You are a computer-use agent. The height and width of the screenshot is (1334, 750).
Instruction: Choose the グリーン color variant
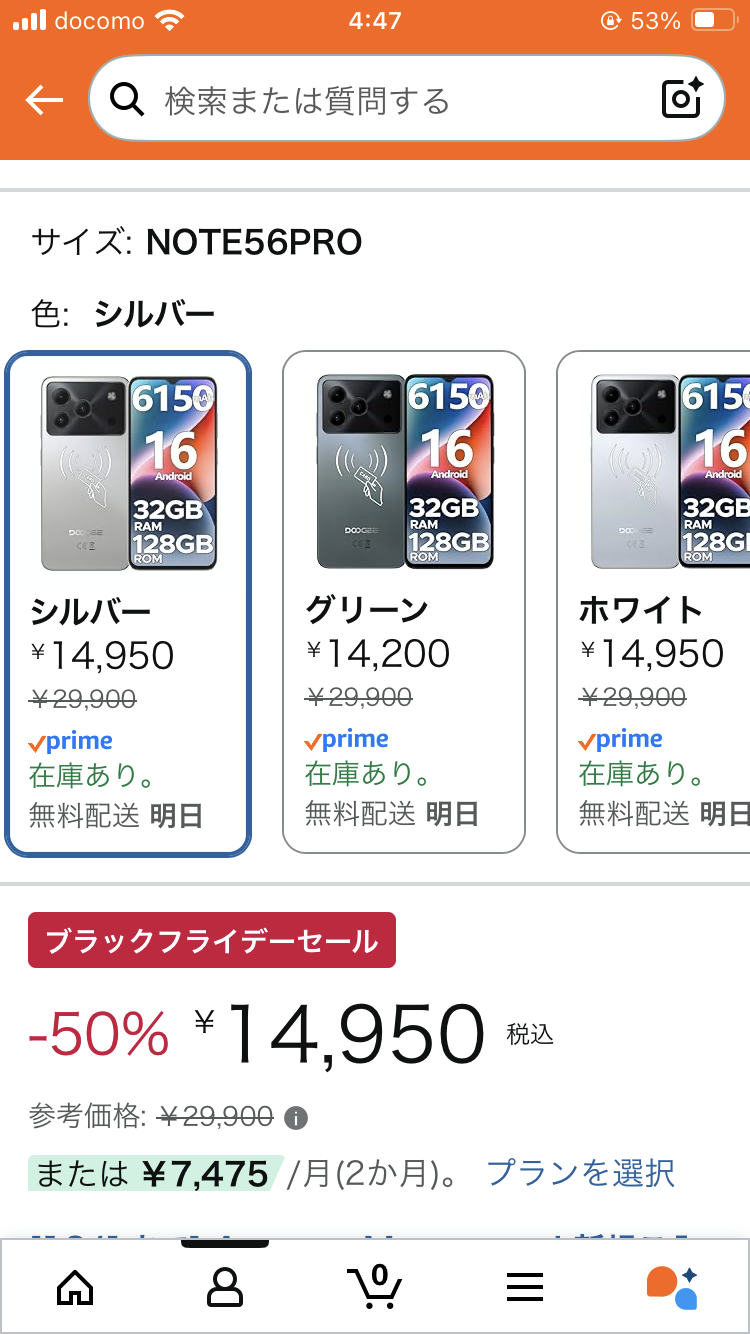coord(404,602)
